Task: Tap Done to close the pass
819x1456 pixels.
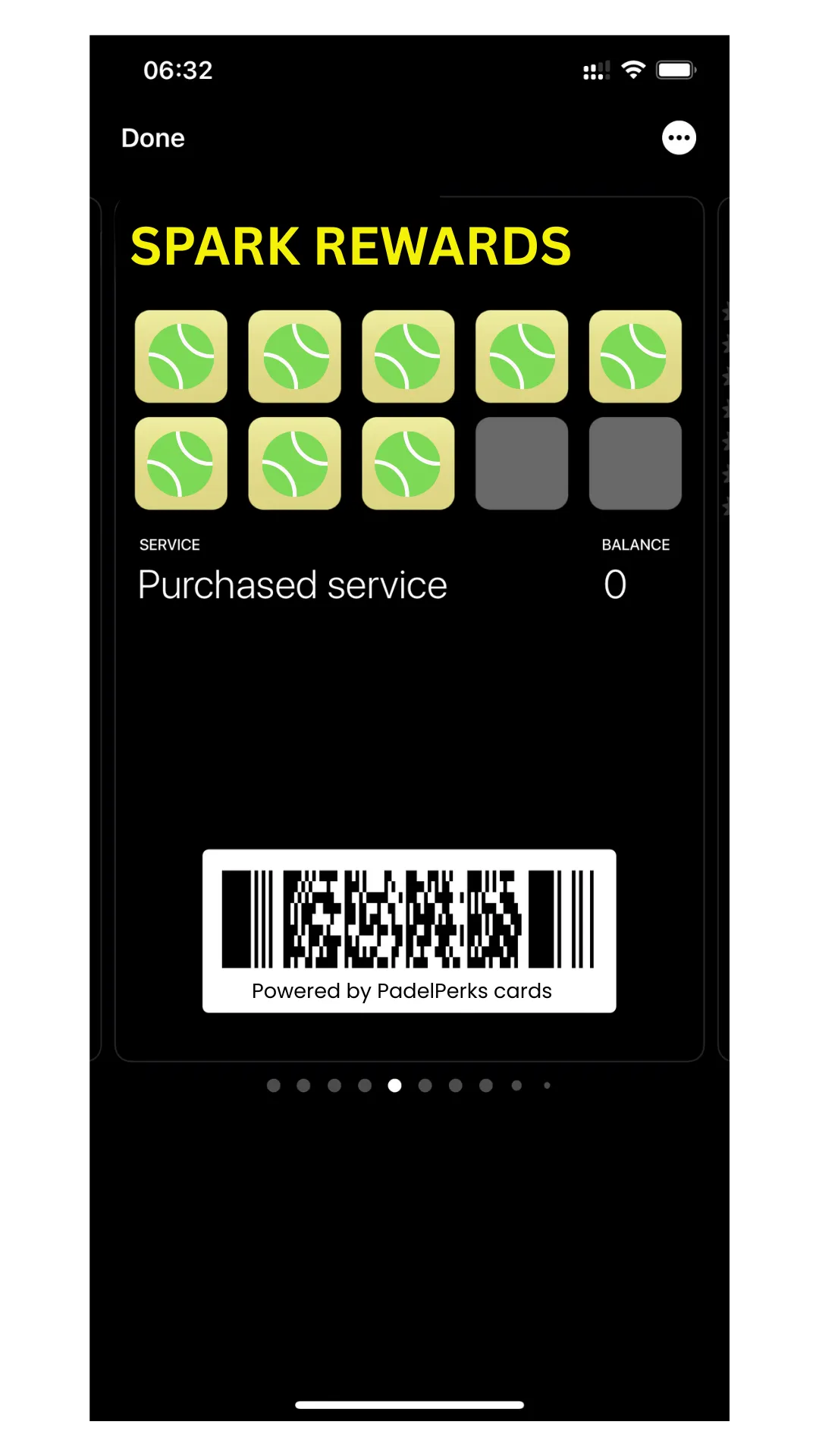Action: pos(152,138)
